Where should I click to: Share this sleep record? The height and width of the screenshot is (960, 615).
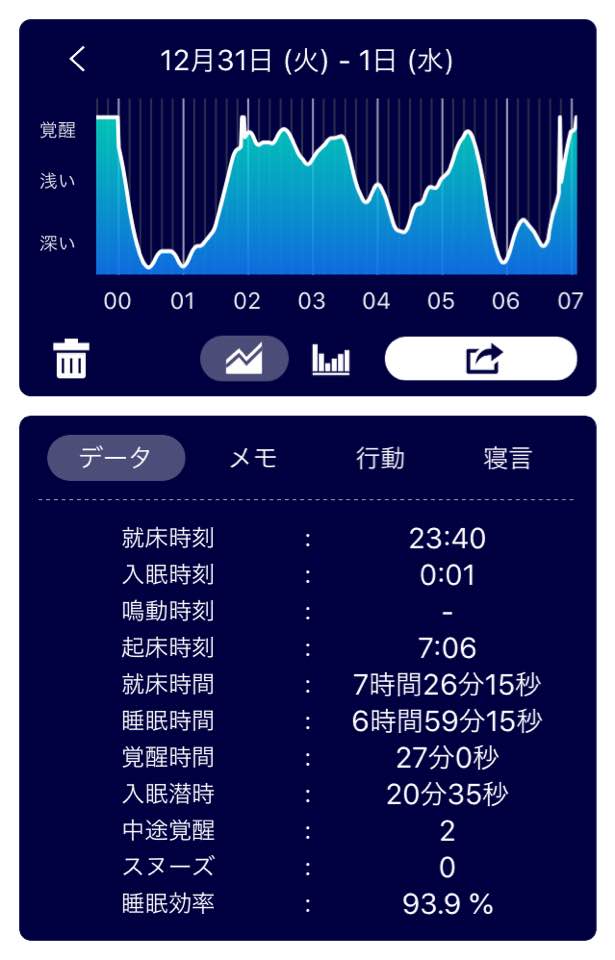(481, 359)
